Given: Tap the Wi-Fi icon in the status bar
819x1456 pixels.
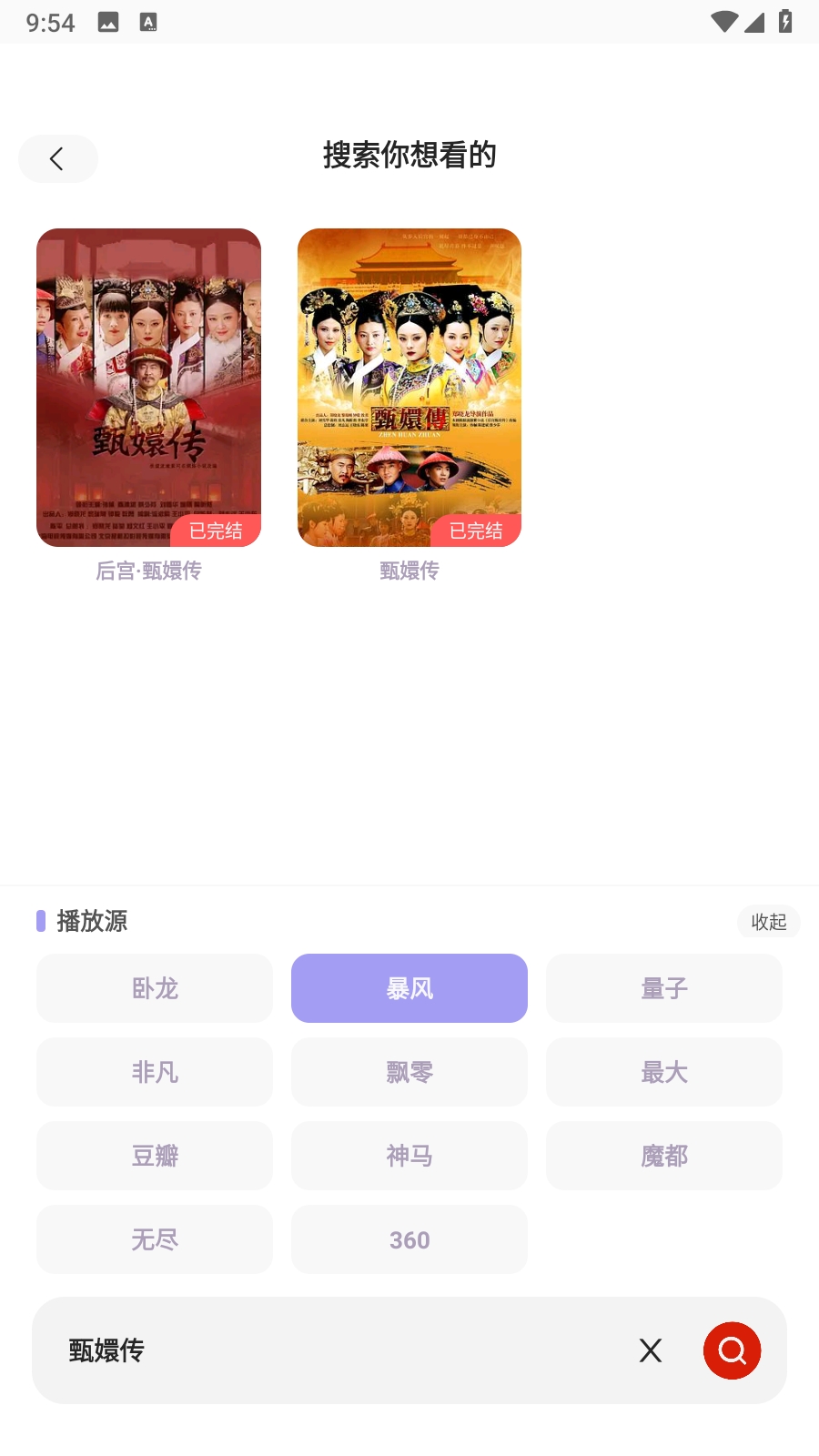Looking at the screenshot, I should point(723,23).
